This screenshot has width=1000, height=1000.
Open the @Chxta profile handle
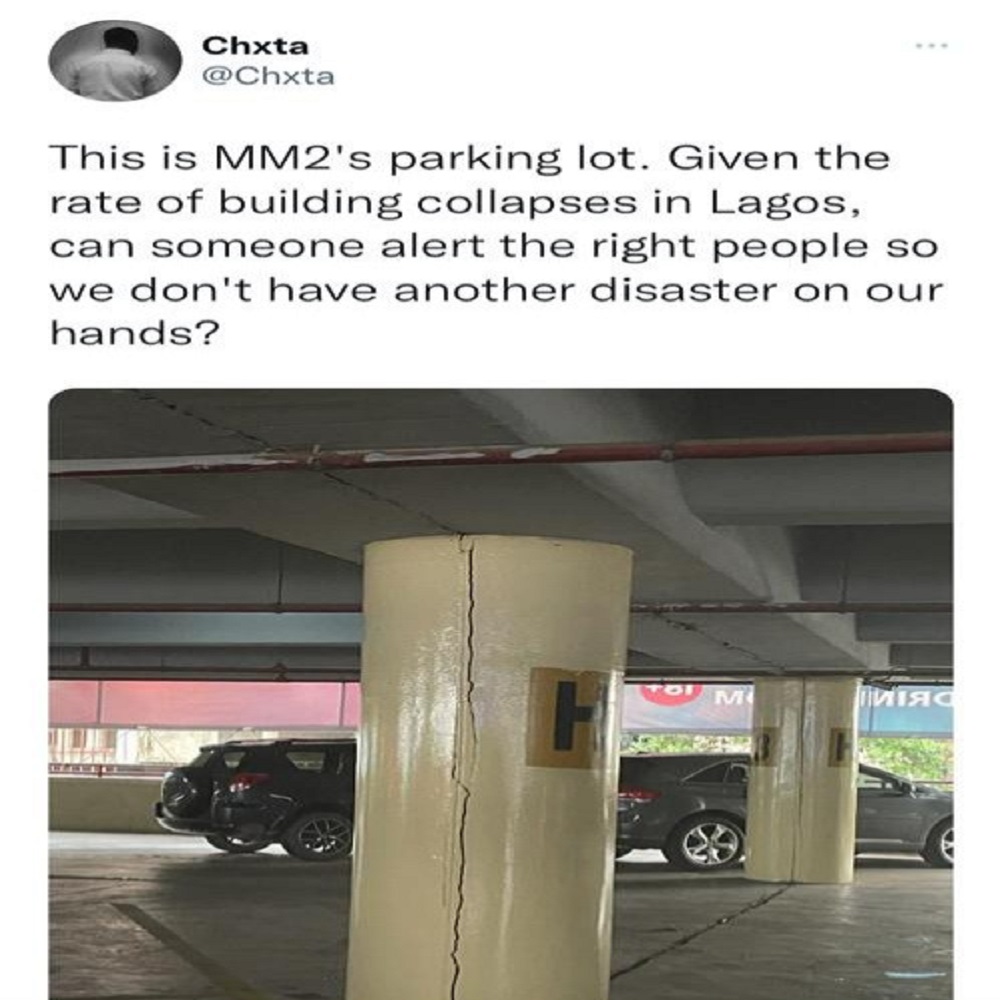pyautogui.click(x=268, y=77)
